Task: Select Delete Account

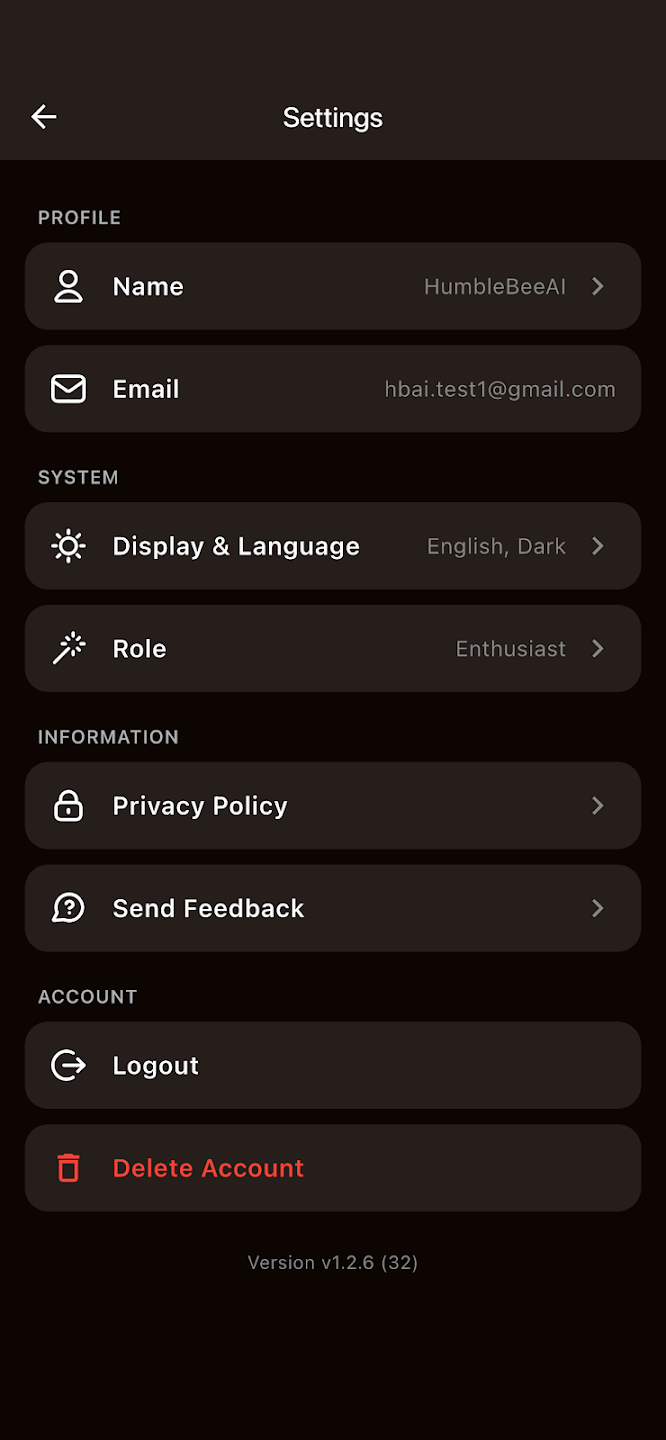Action: [332, 1168]
